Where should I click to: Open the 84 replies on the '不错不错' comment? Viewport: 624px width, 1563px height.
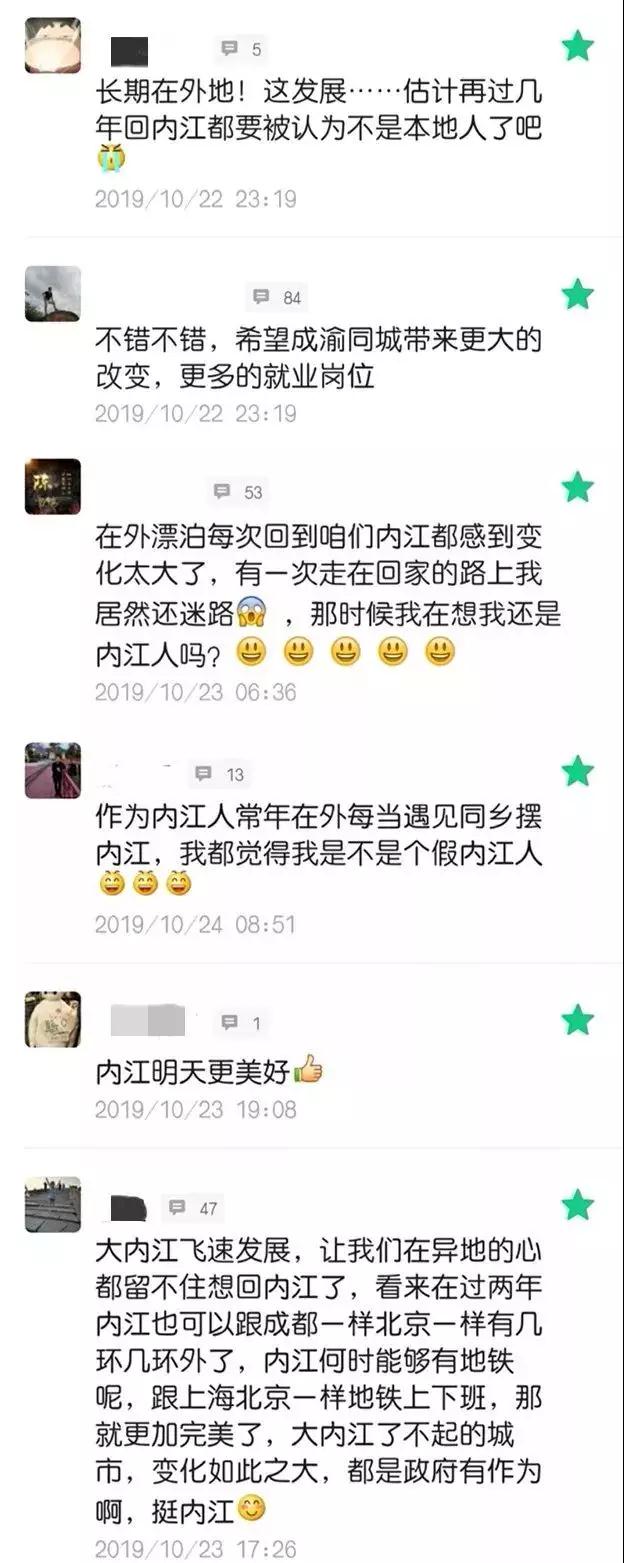coord(276,297)
